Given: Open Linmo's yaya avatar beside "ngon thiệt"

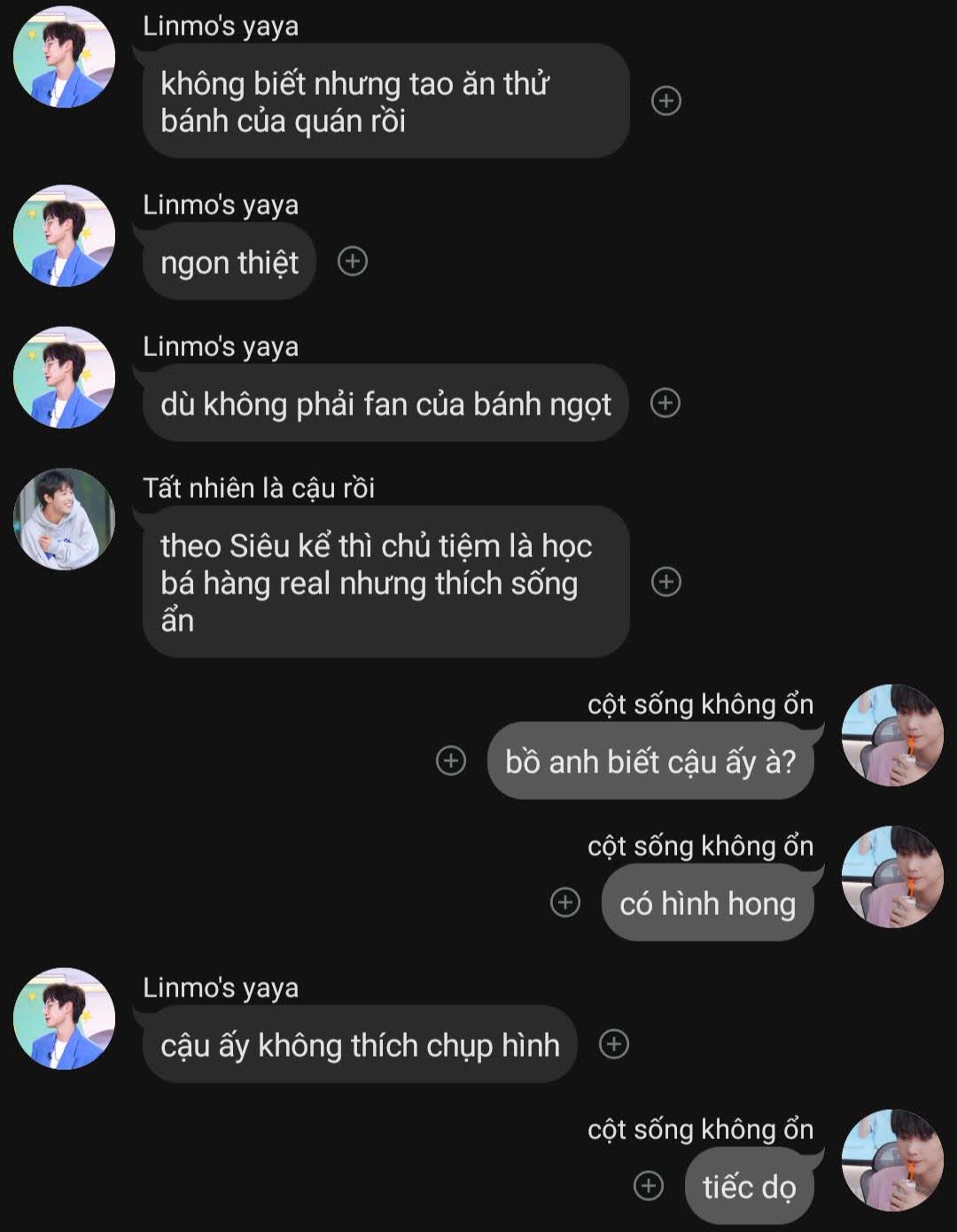Looking at the screenshot, I should pos(64,236).
